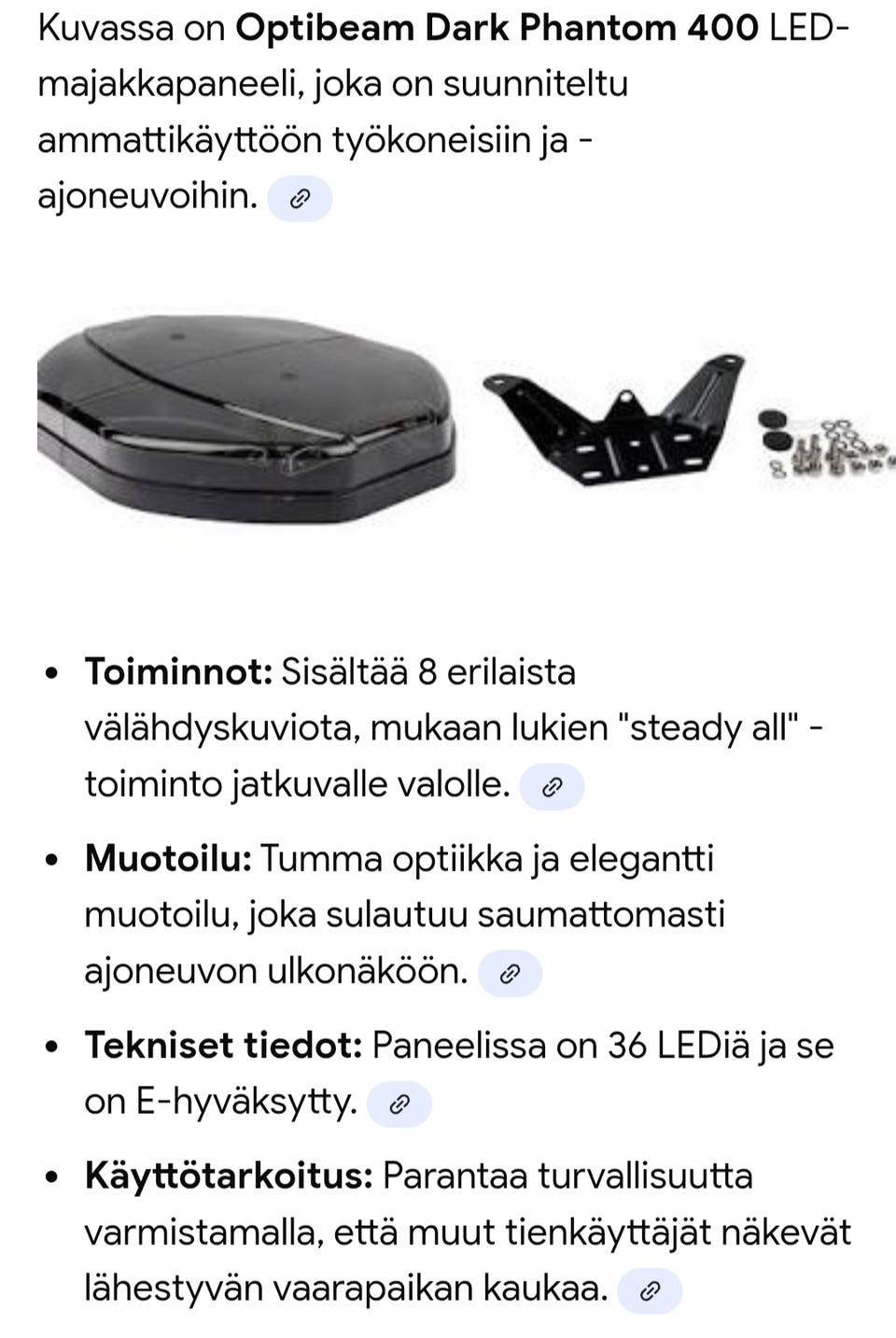Click the citation chip after "jatkuvalle valolle"

point(552,785)
